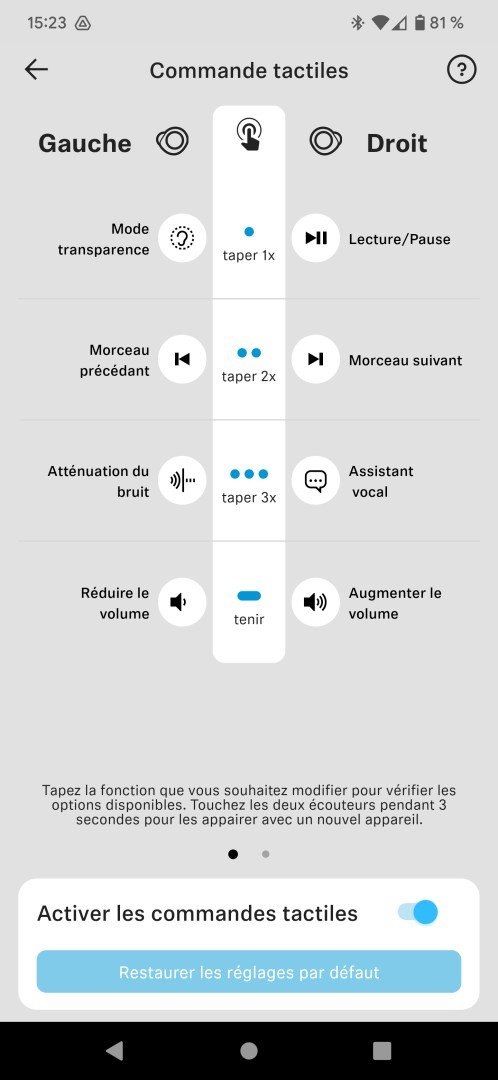Screen dimensions: 498x1080
Task: Edit the Lecture/Pause single tap function
Action: coord(315,238)
